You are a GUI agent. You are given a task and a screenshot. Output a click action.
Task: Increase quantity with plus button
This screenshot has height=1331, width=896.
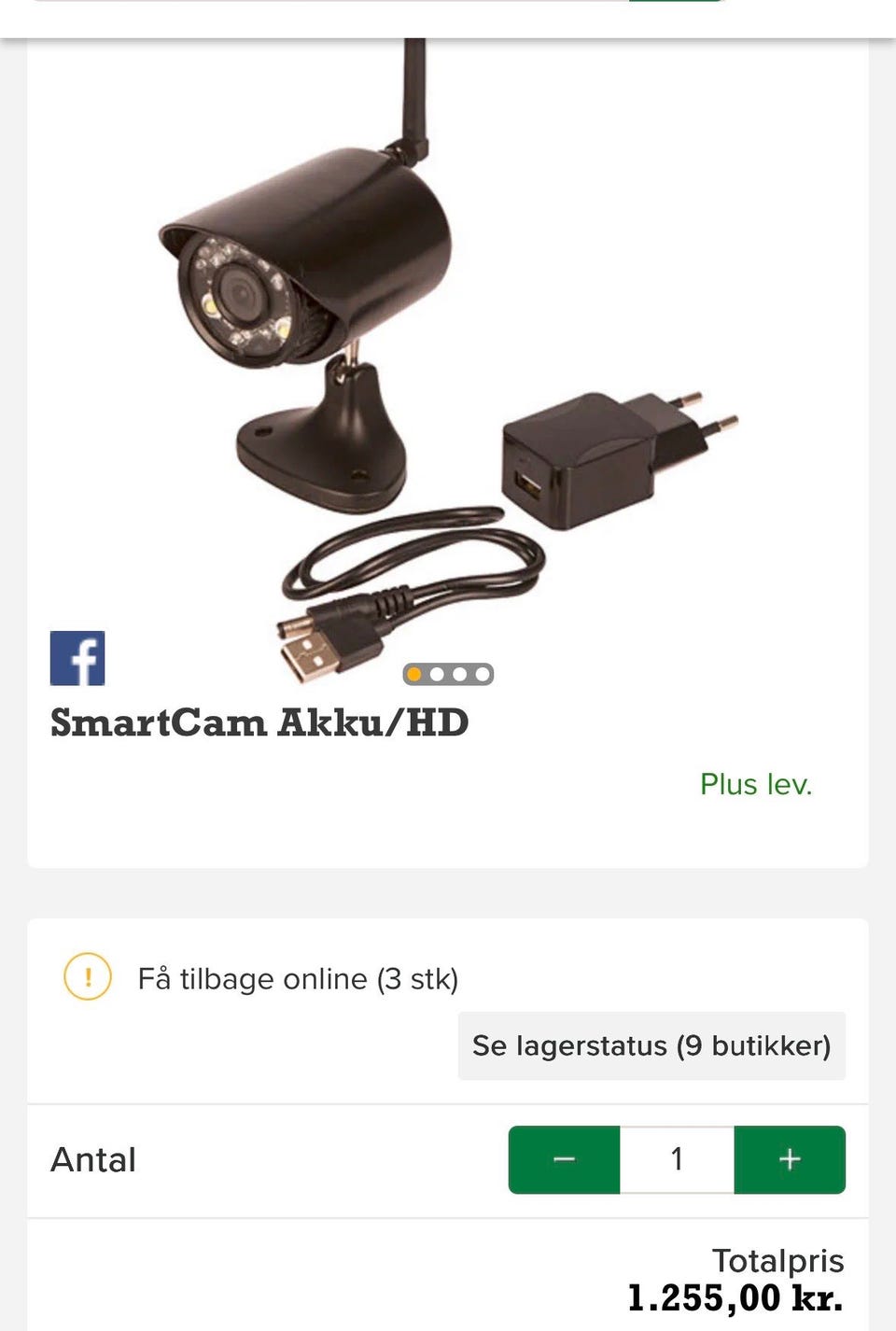790,1159
